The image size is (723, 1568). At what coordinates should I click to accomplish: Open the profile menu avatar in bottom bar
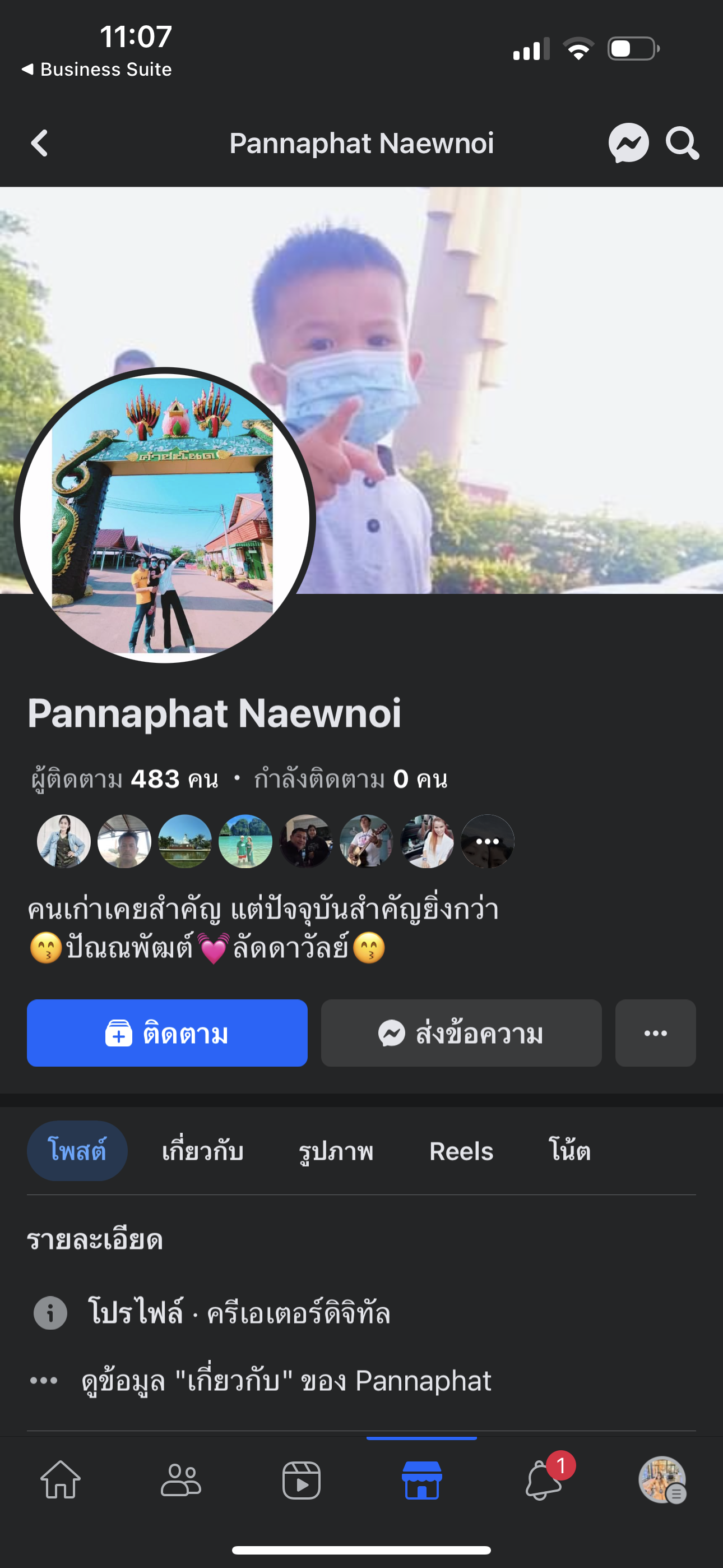tap(662, 1481)
